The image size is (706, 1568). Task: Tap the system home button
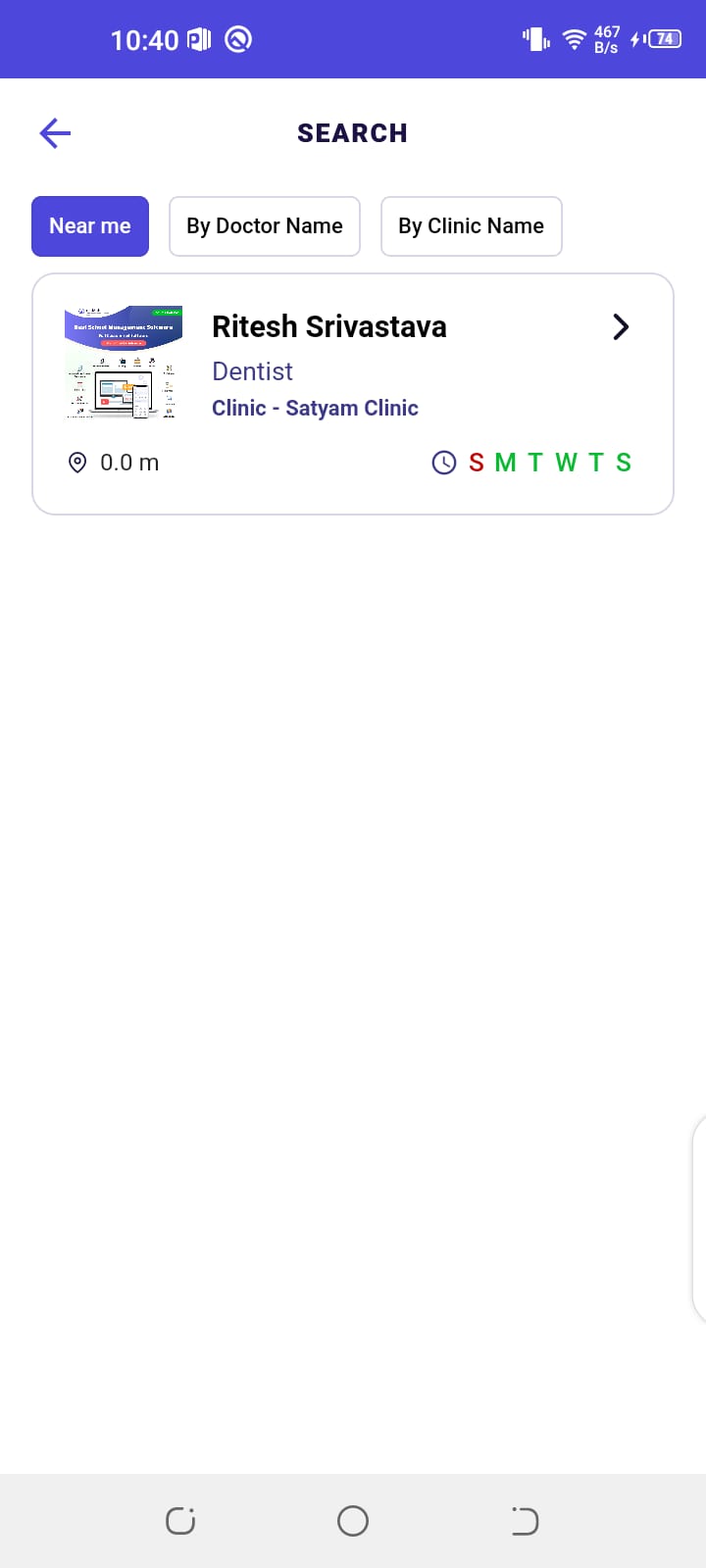(353, 1521)
